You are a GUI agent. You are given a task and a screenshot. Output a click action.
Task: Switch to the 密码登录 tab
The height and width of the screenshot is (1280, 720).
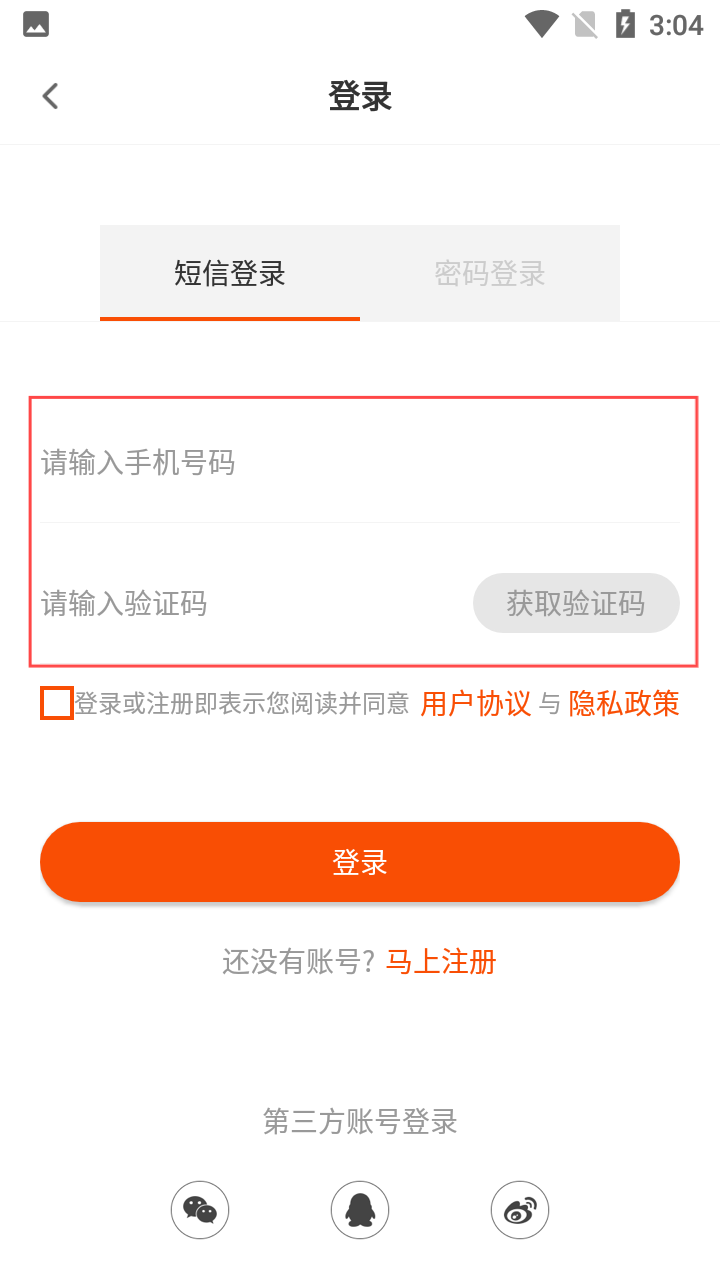click(490, 273)
